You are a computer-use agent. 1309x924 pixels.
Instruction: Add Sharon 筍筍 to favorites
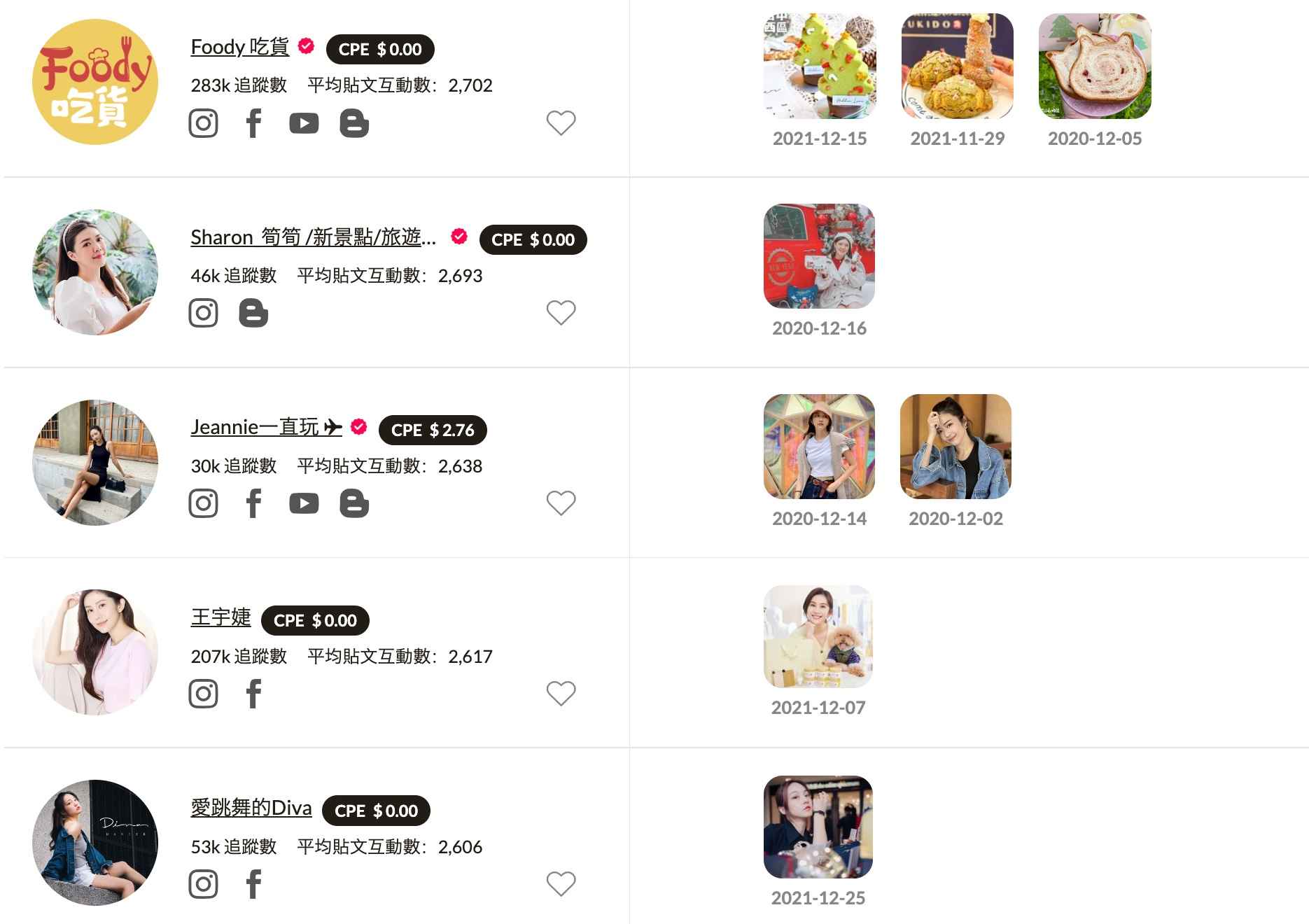561,313
